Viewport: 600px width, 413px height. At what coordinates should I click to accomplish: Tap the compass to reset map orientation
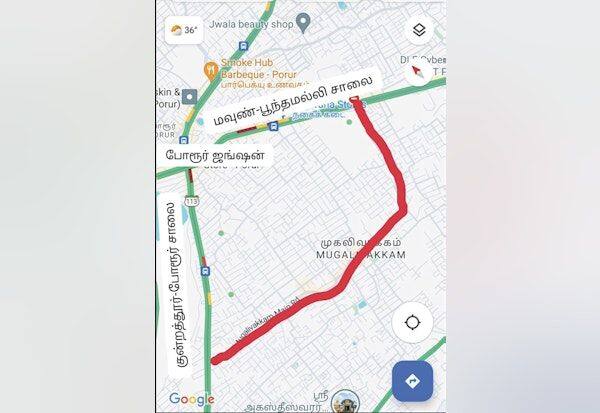[x=418, y=72]
